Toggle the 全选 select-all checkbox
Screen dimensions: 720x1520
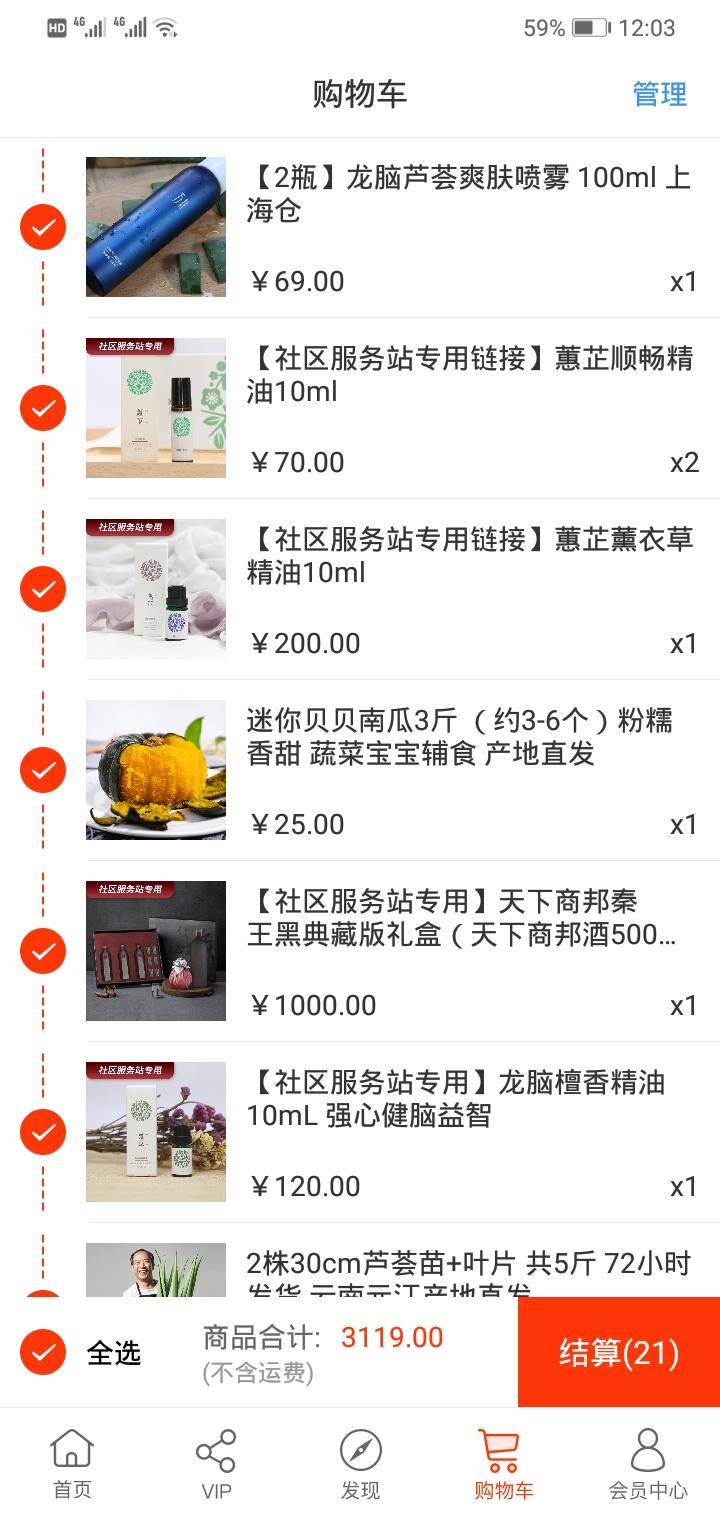(42, 1351)
